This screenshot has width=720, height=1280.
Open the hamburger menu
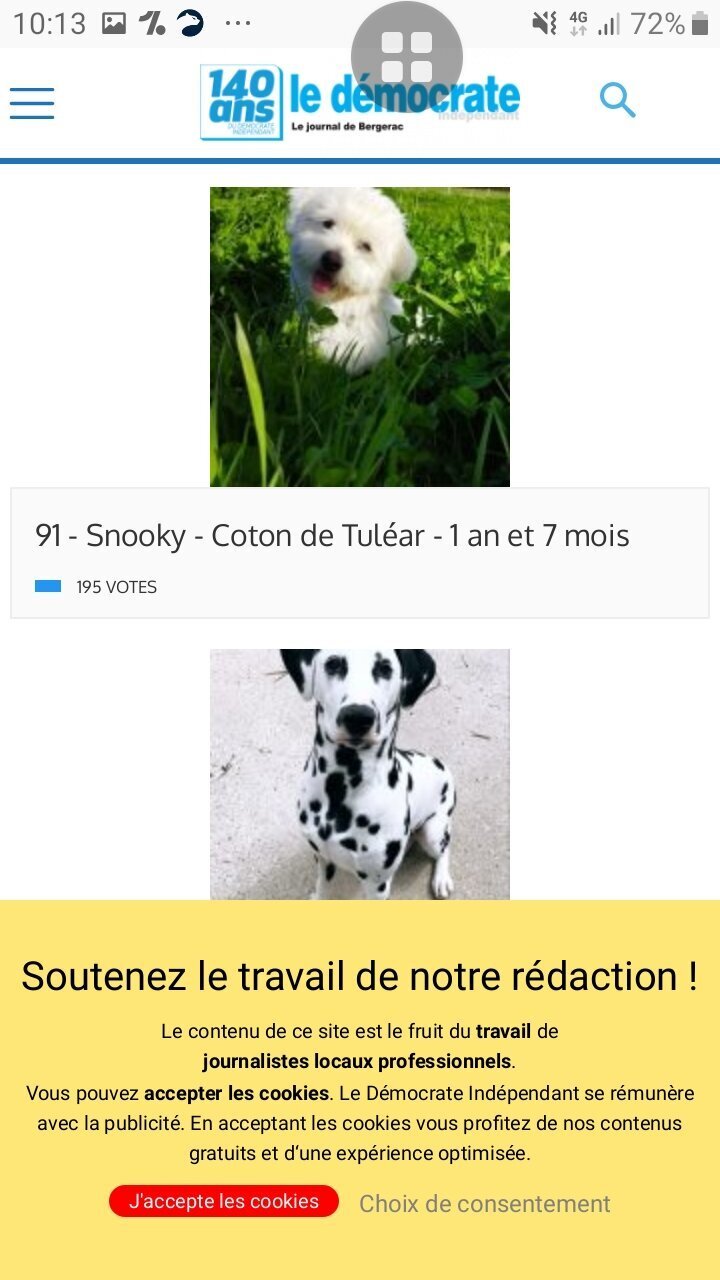tap(32, 103)
